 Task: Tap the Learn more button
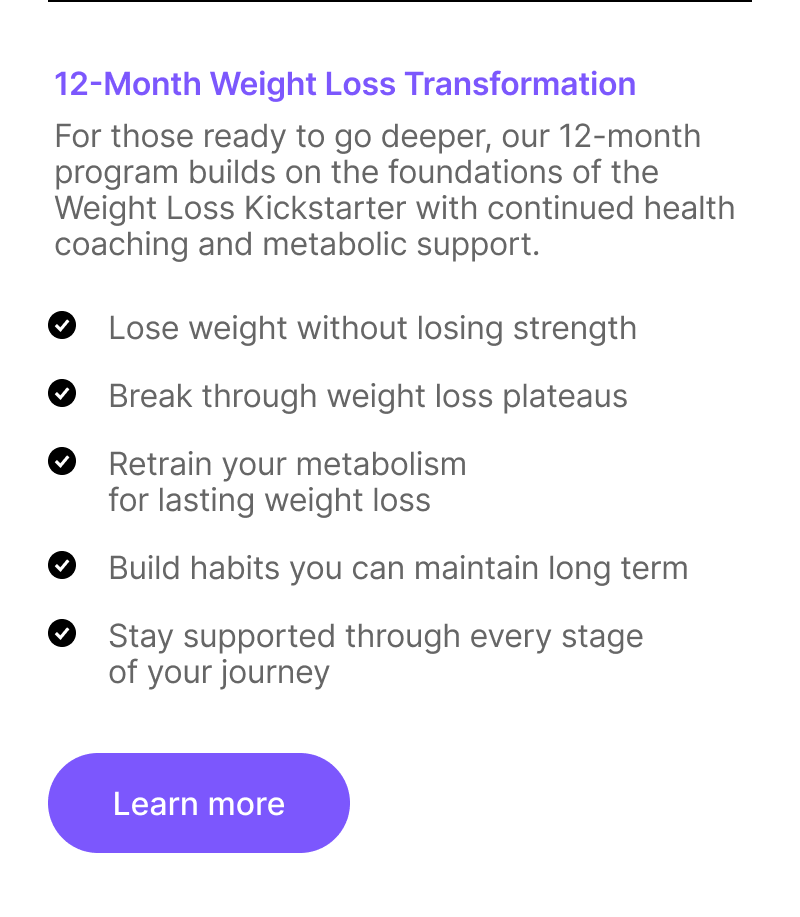(199, 803)
